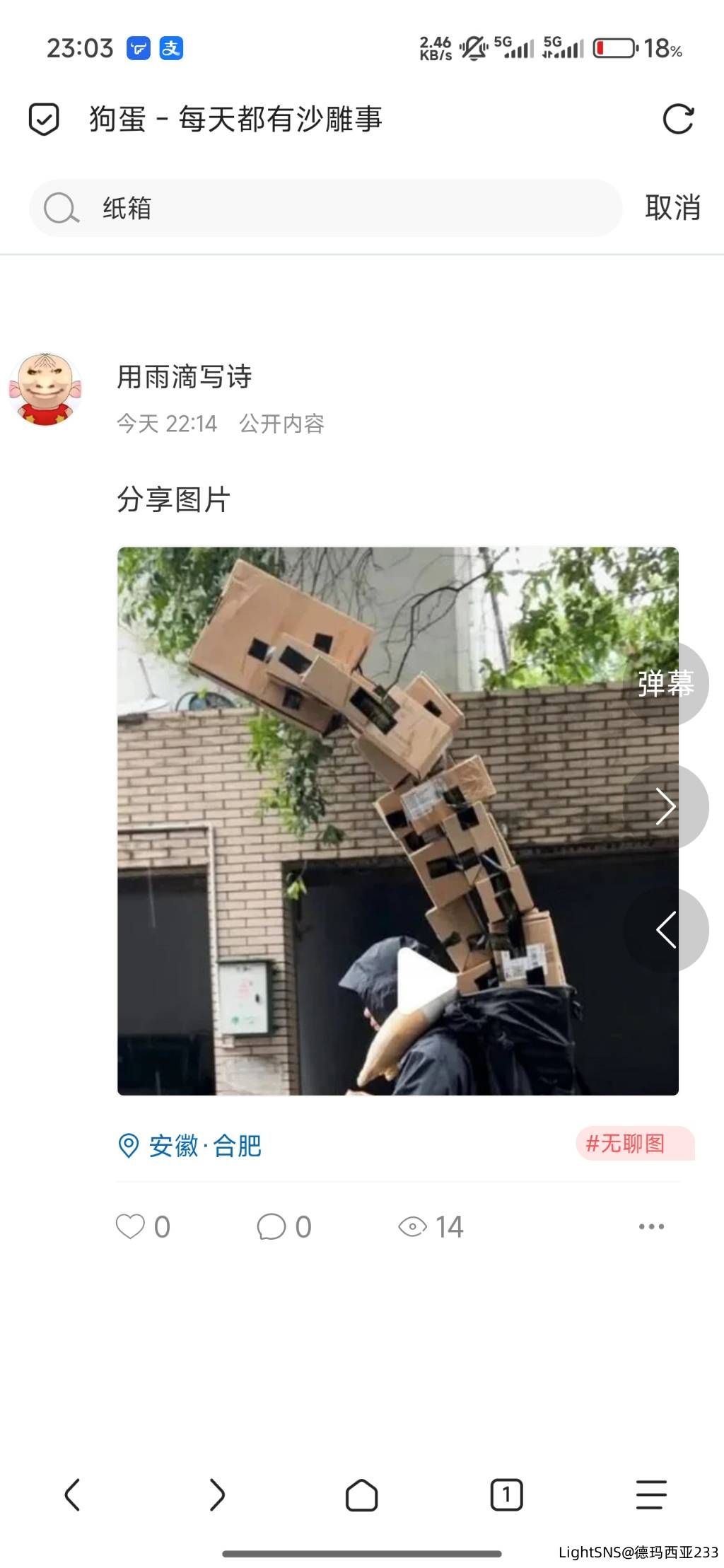Go back using browser back arrow

(x=72, y=1495)
